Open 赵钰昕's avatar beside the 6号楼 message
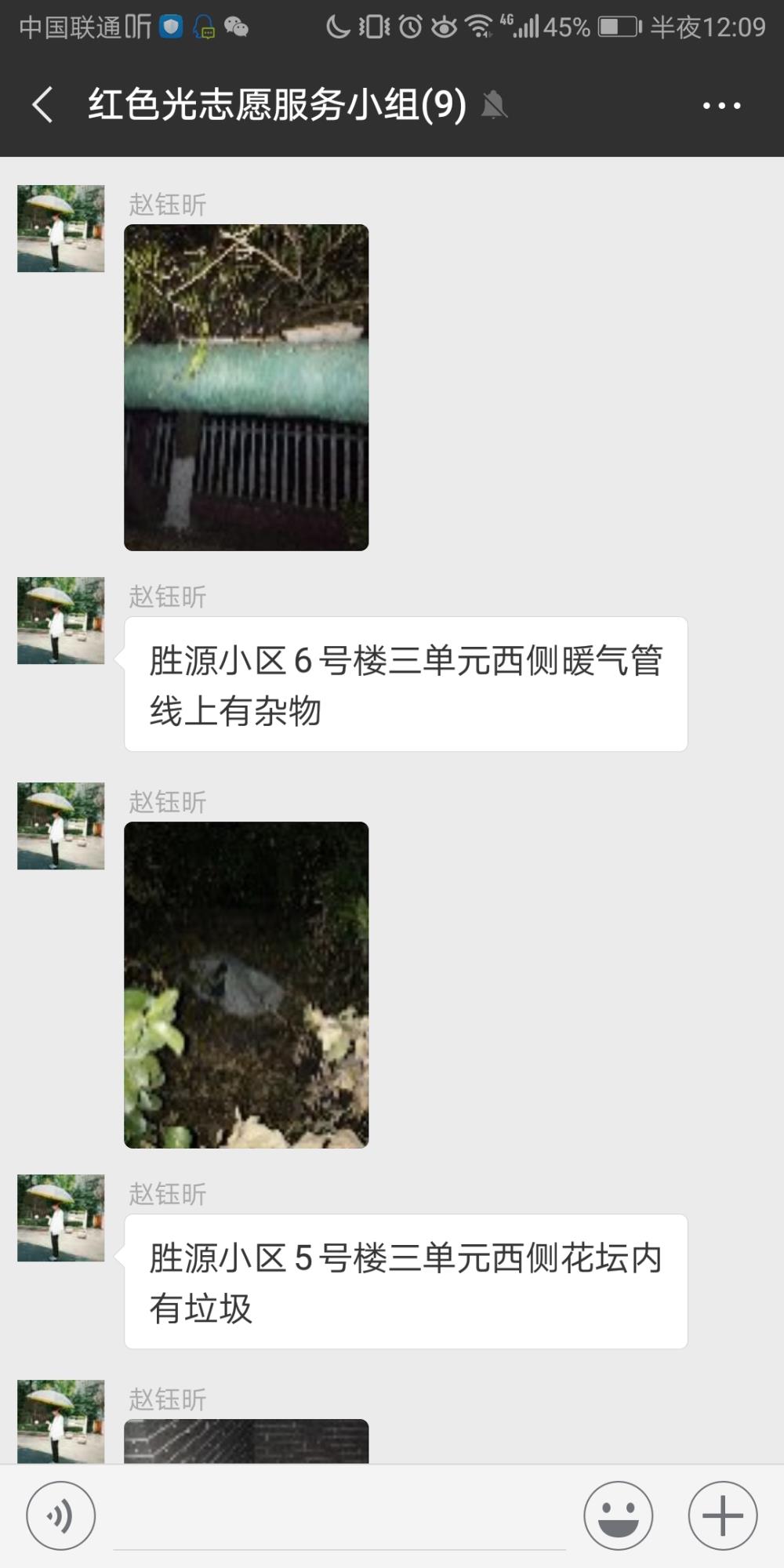The width and height of the screenshot is (784, 1568). [x=61, y=621]
